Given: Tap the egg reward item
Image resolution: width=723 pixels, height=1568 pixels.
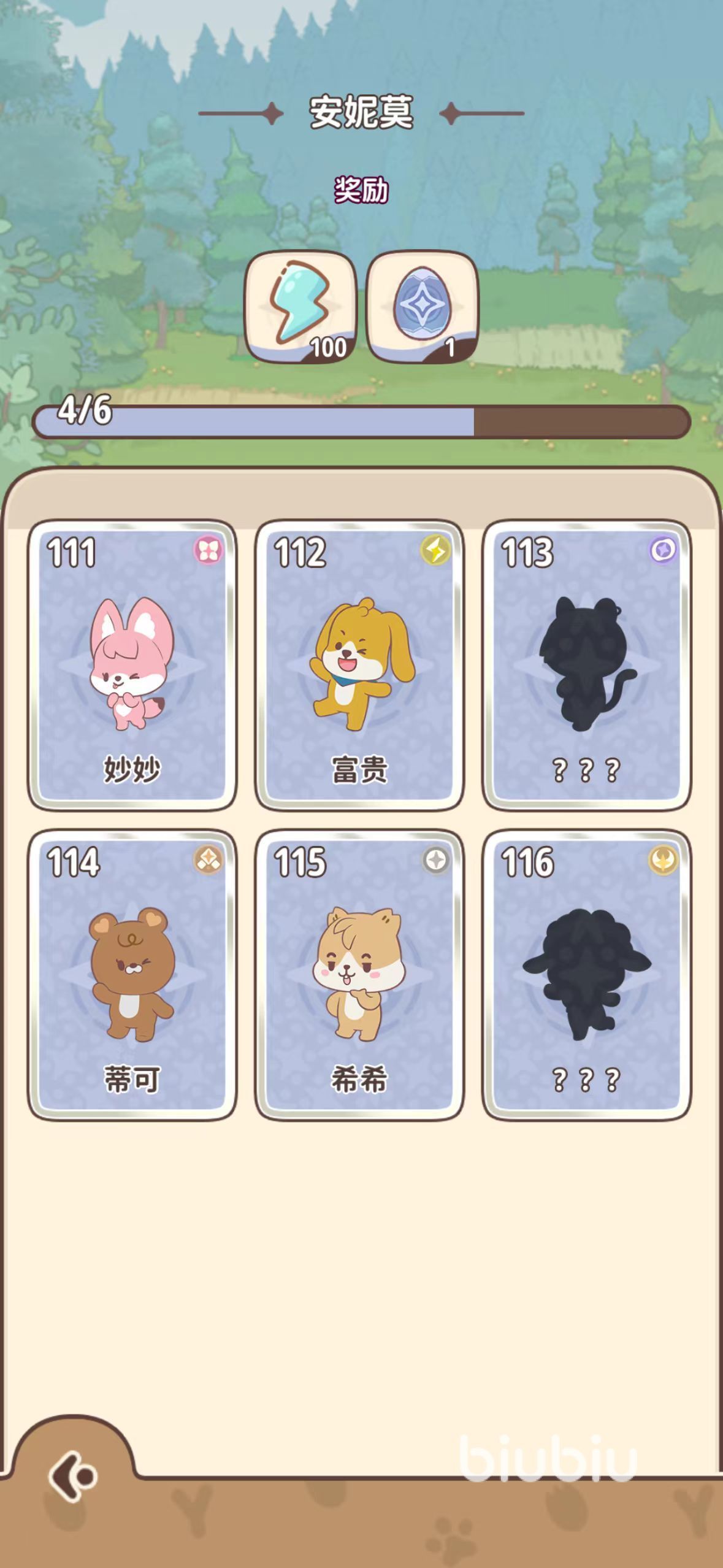Looking at the screenshot, I should pos(422,306).
